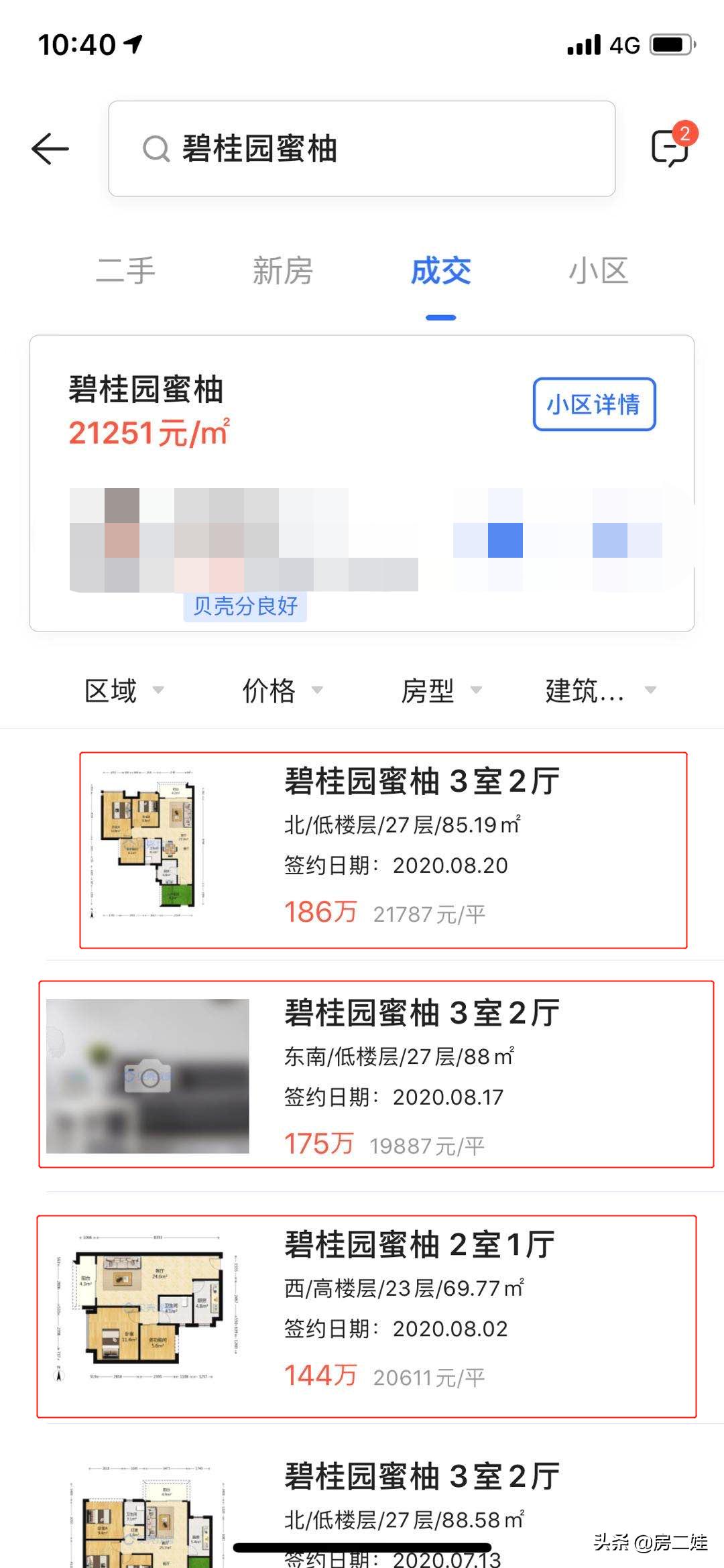Open the 建筑面积 filter dropdown
This screenshot has height=1568, width=724.
595,690
